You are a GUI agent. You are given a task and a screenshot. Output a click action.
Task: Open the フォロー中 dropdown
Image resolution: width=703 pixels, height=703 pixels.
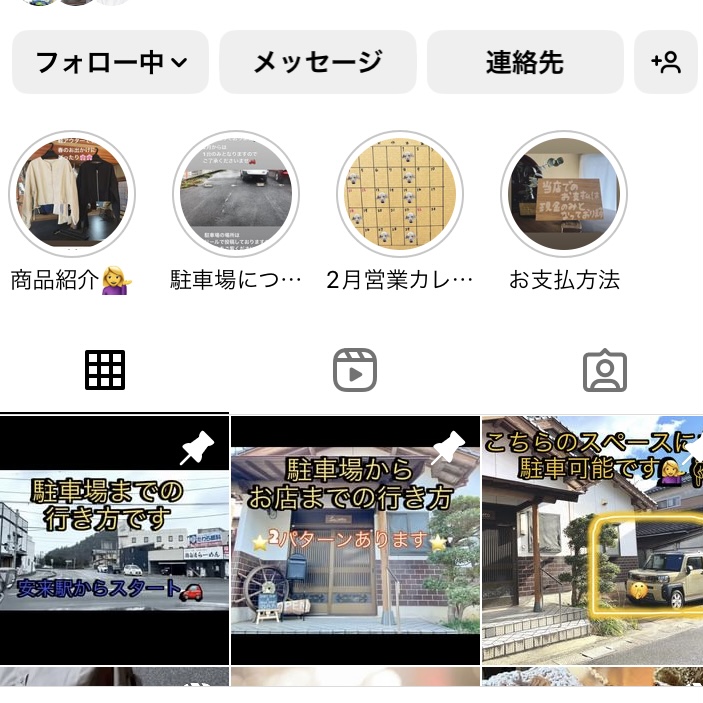coord(110,62)
